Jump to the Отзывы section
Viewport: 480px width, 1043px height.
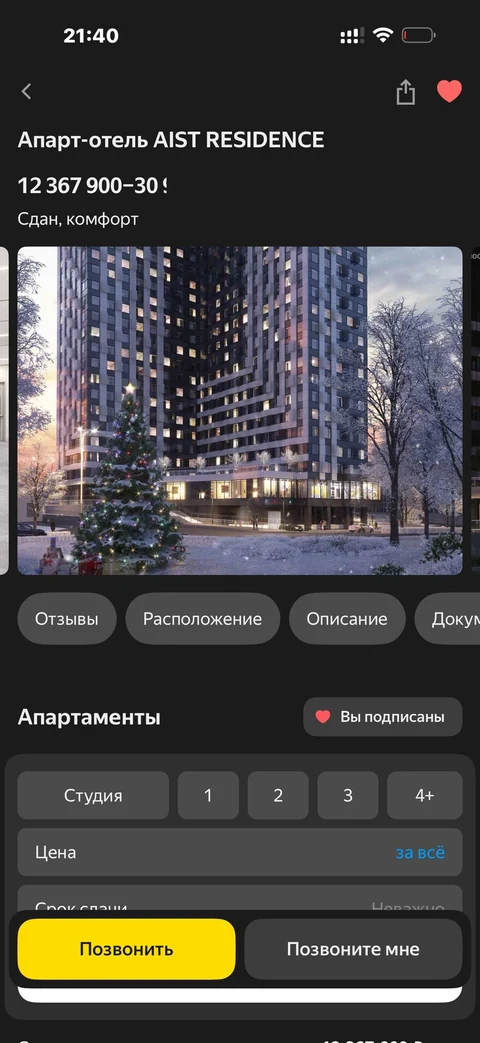(66, 619)
